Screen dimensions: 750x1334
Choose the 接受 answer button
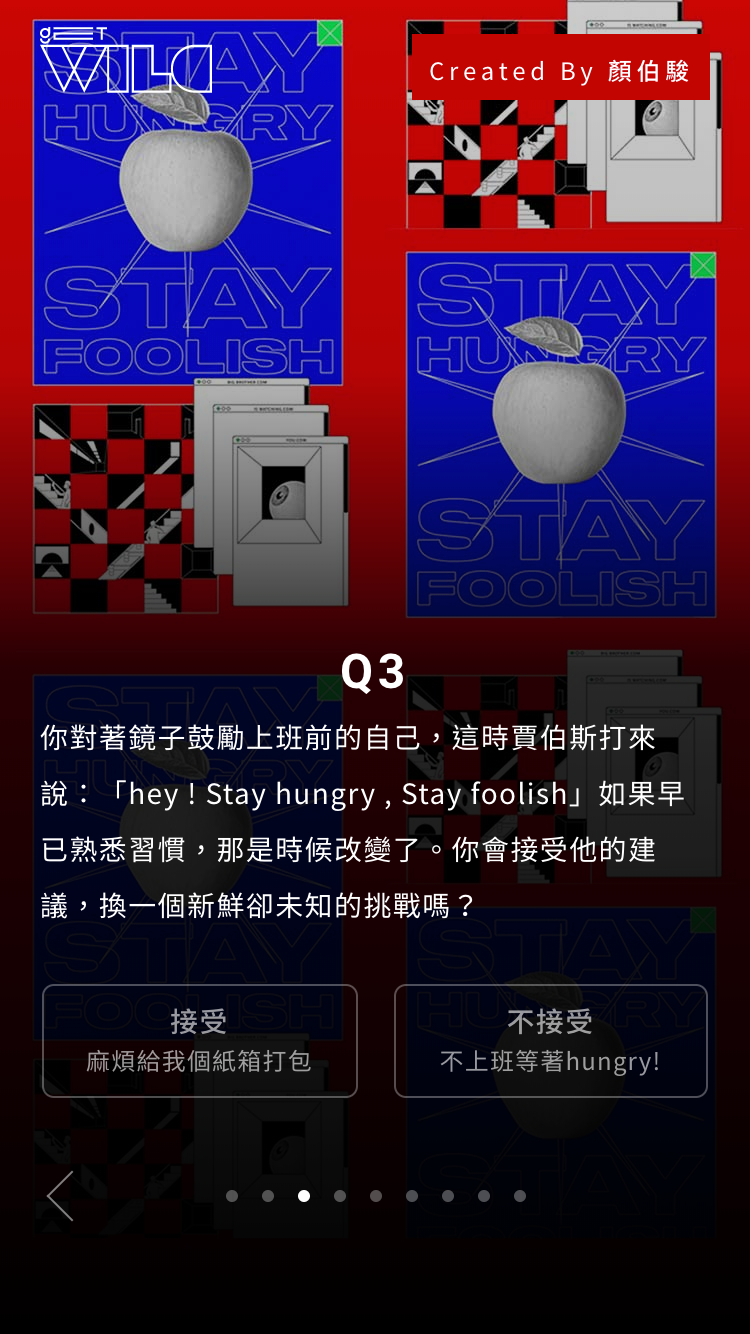click(200, 1041)
